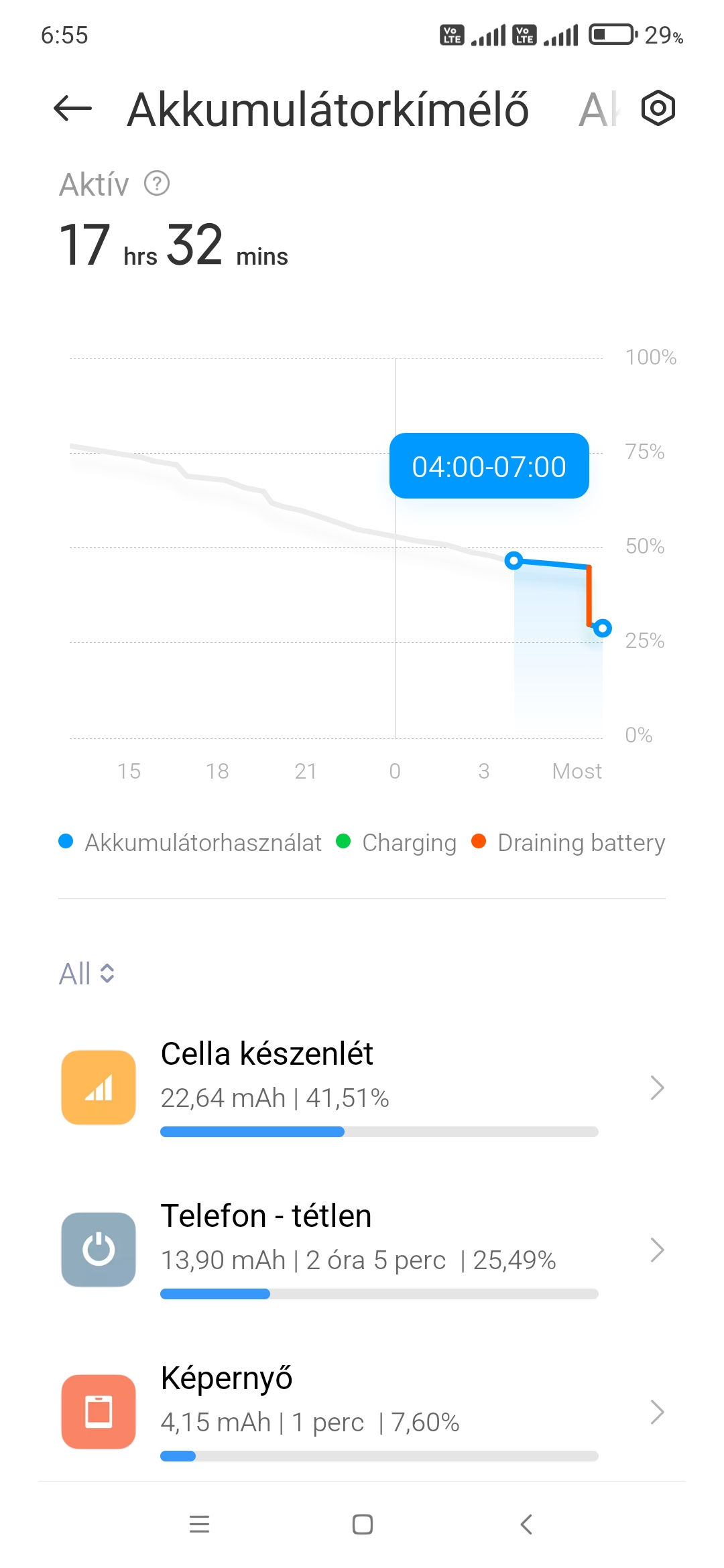The image size is (724, 1568).
Task: Go back using the top arrow
Action: [72, 109]
